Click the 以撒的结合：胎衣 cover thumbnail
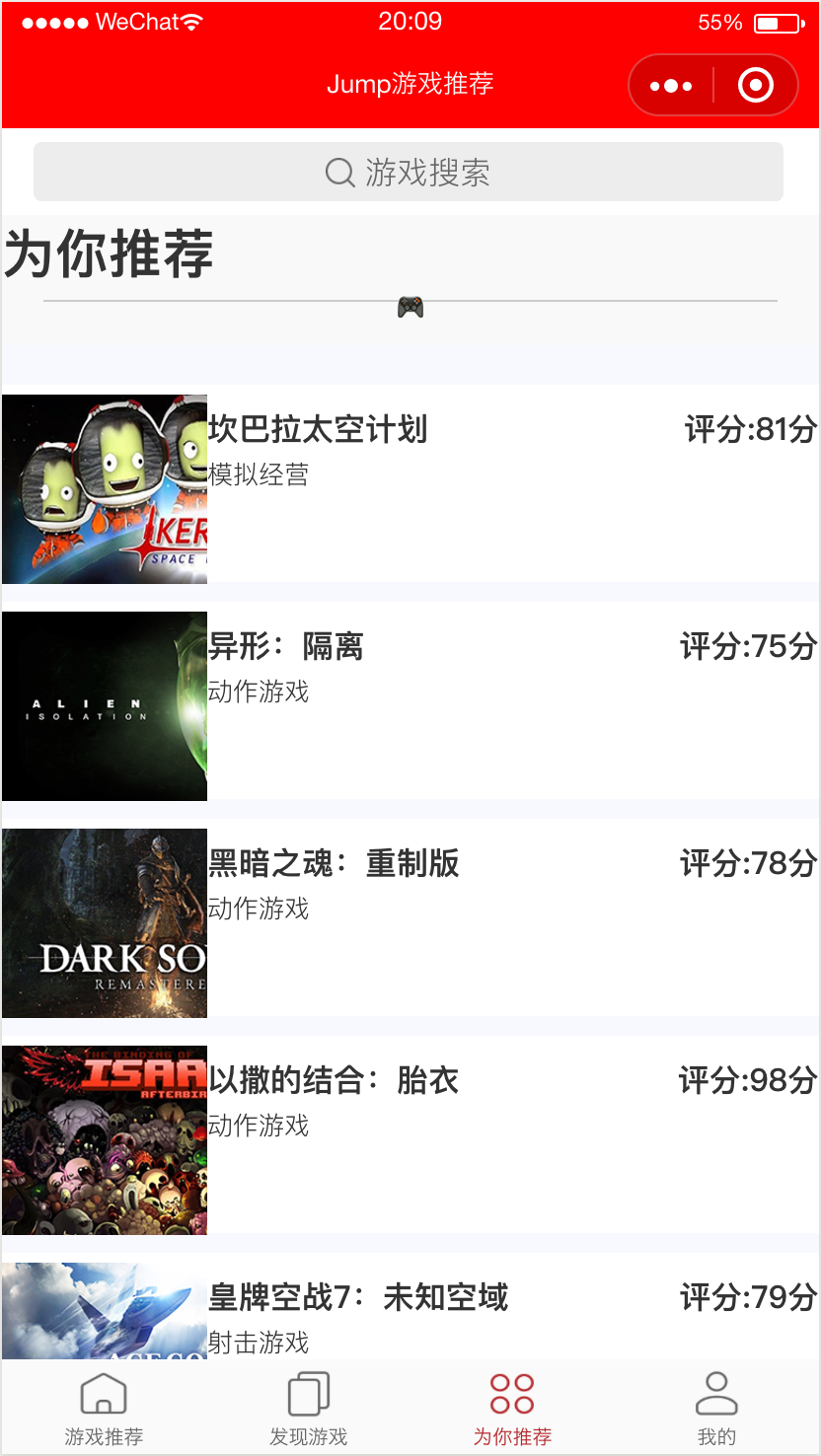Image resolution: width=821 pixels, height=1456 pixels. (104, 1140)
